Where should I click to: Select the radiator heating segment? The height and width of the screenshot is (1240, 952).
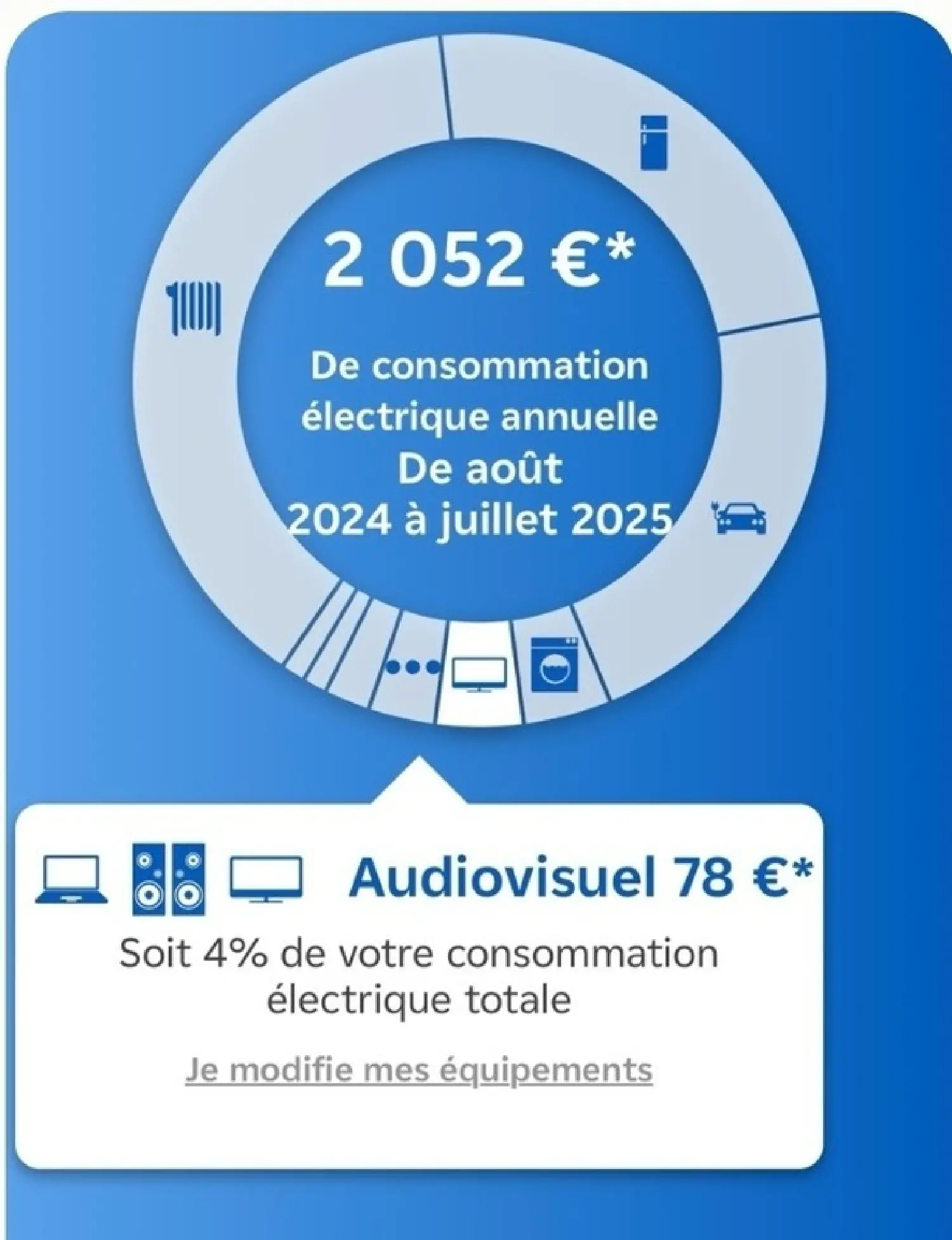pyautogui.click(x=194, y=309)
